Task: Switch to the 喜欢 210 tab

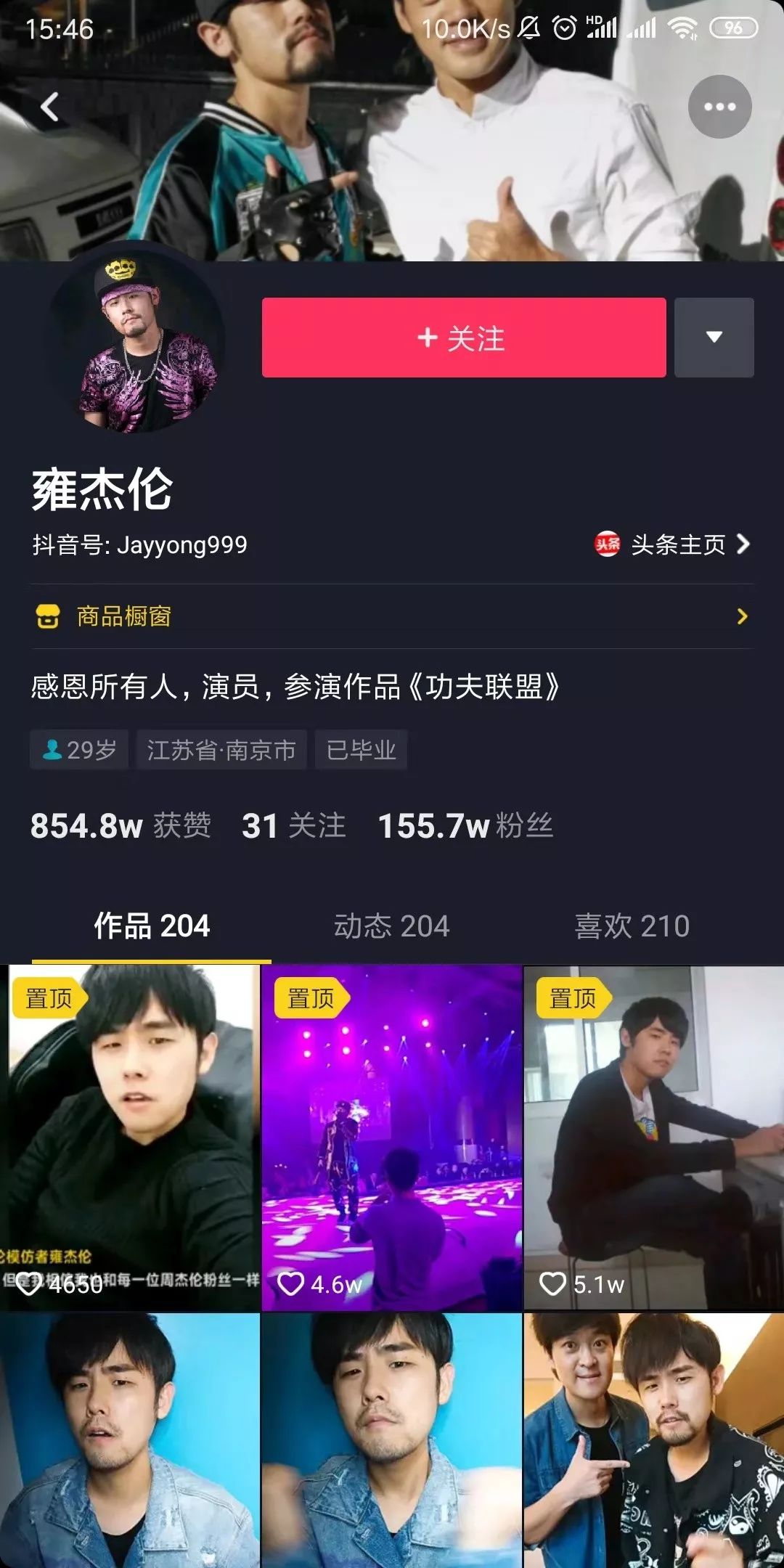Action: pos(632,926)
